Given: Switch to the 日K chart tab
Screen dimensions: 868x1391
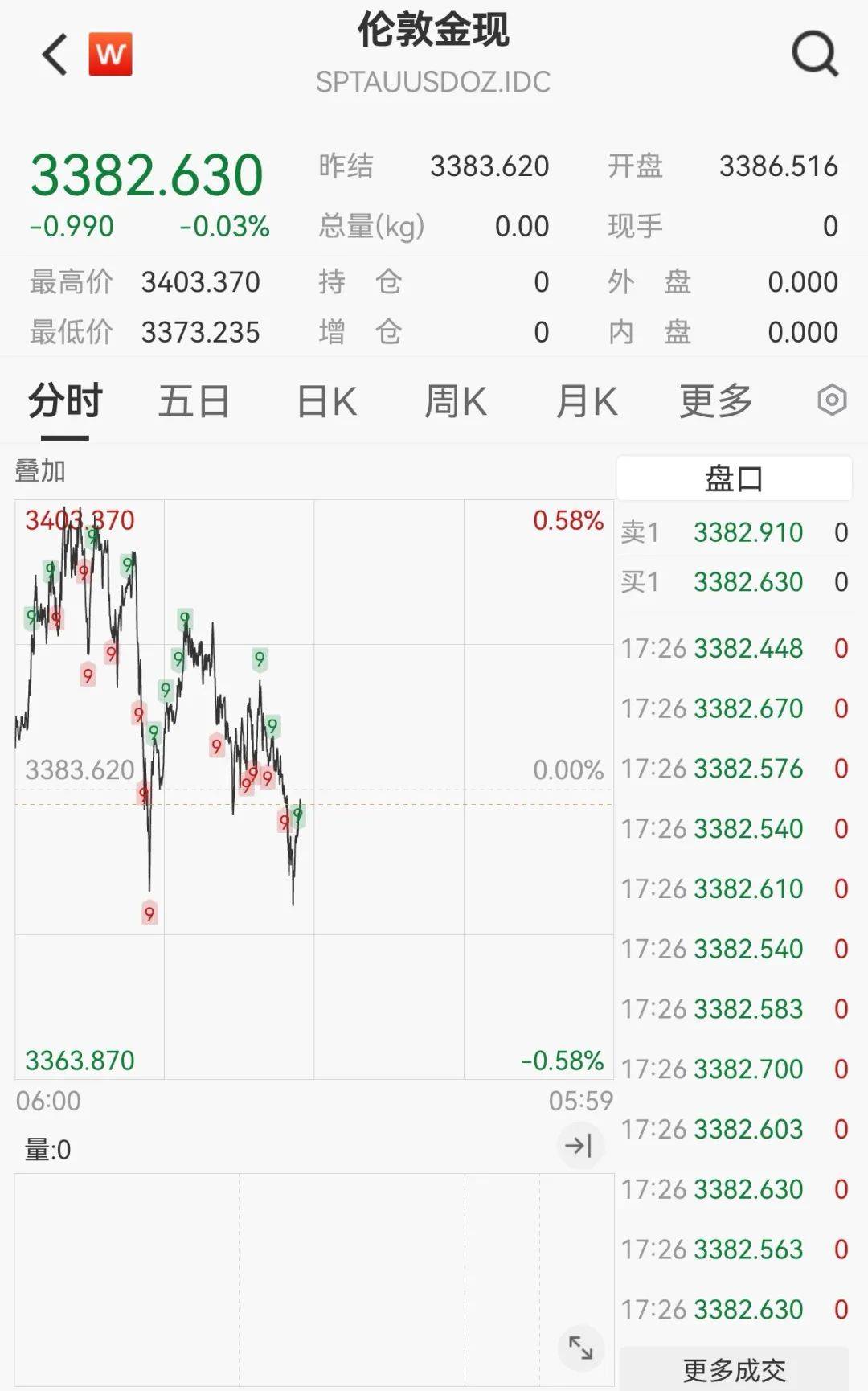Looking at the screenshot, I should 327,401.
